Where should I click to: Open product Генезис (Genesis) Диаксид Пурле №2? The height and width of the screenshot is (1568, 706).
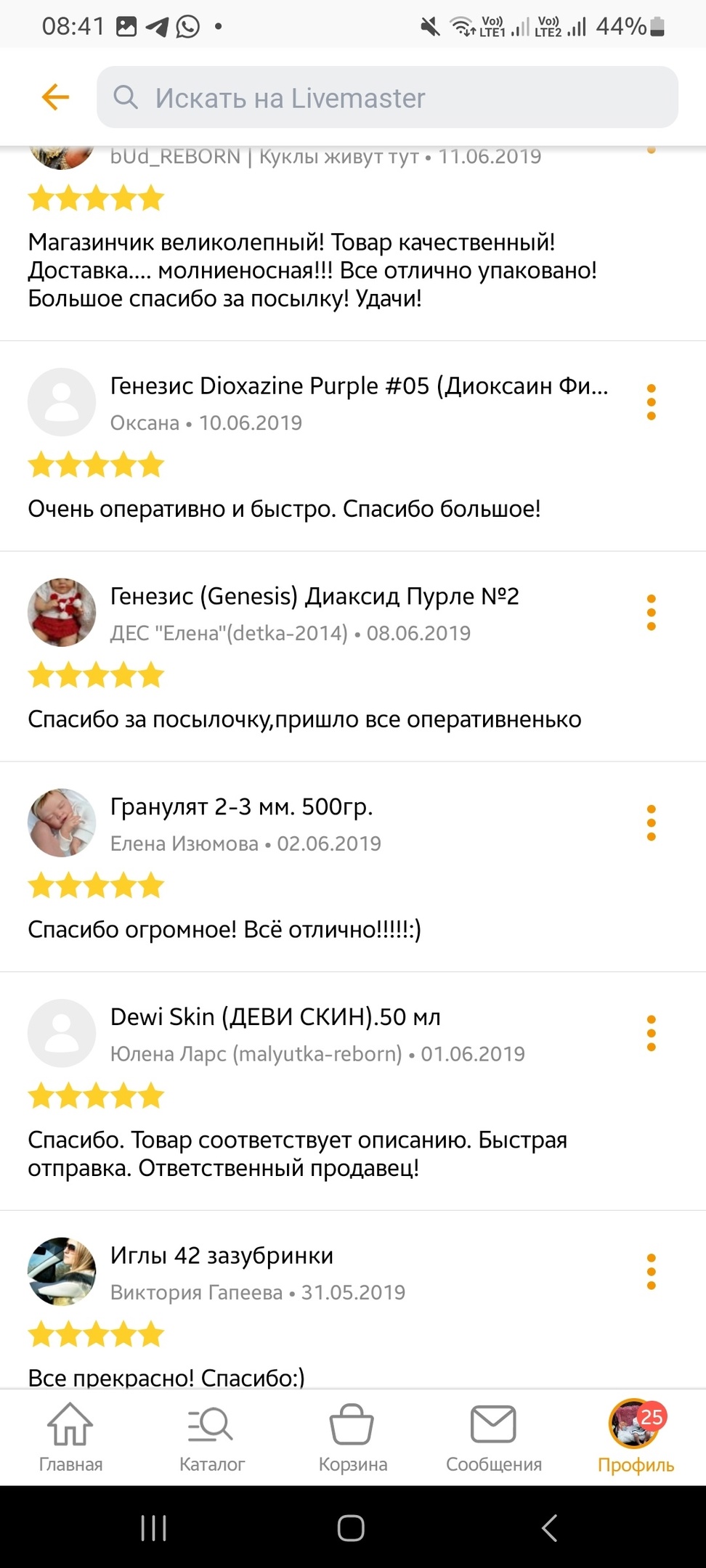coord(314,597)
